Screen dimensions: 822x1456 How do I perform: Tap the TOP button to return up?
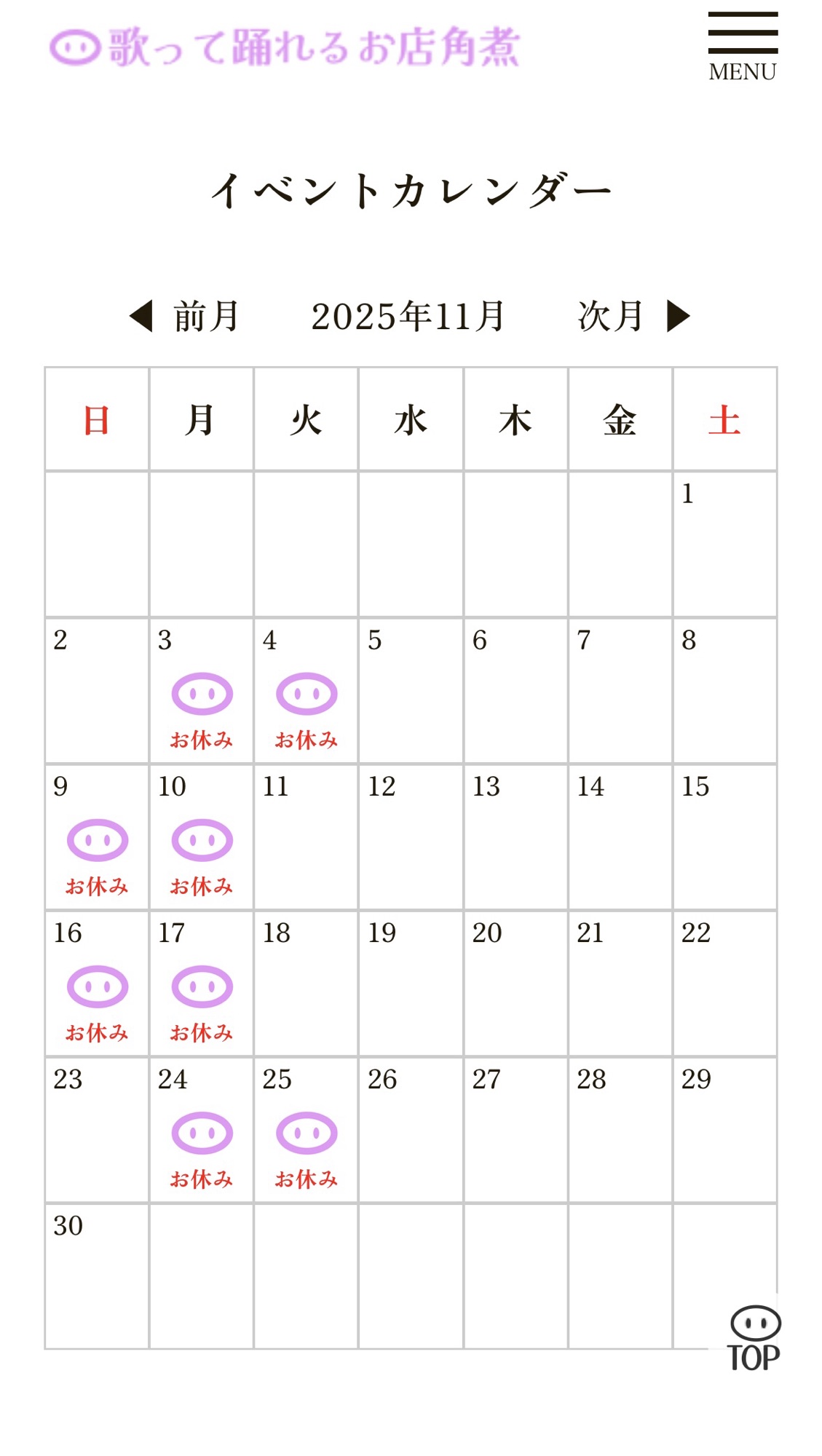tap(754, 1340)
